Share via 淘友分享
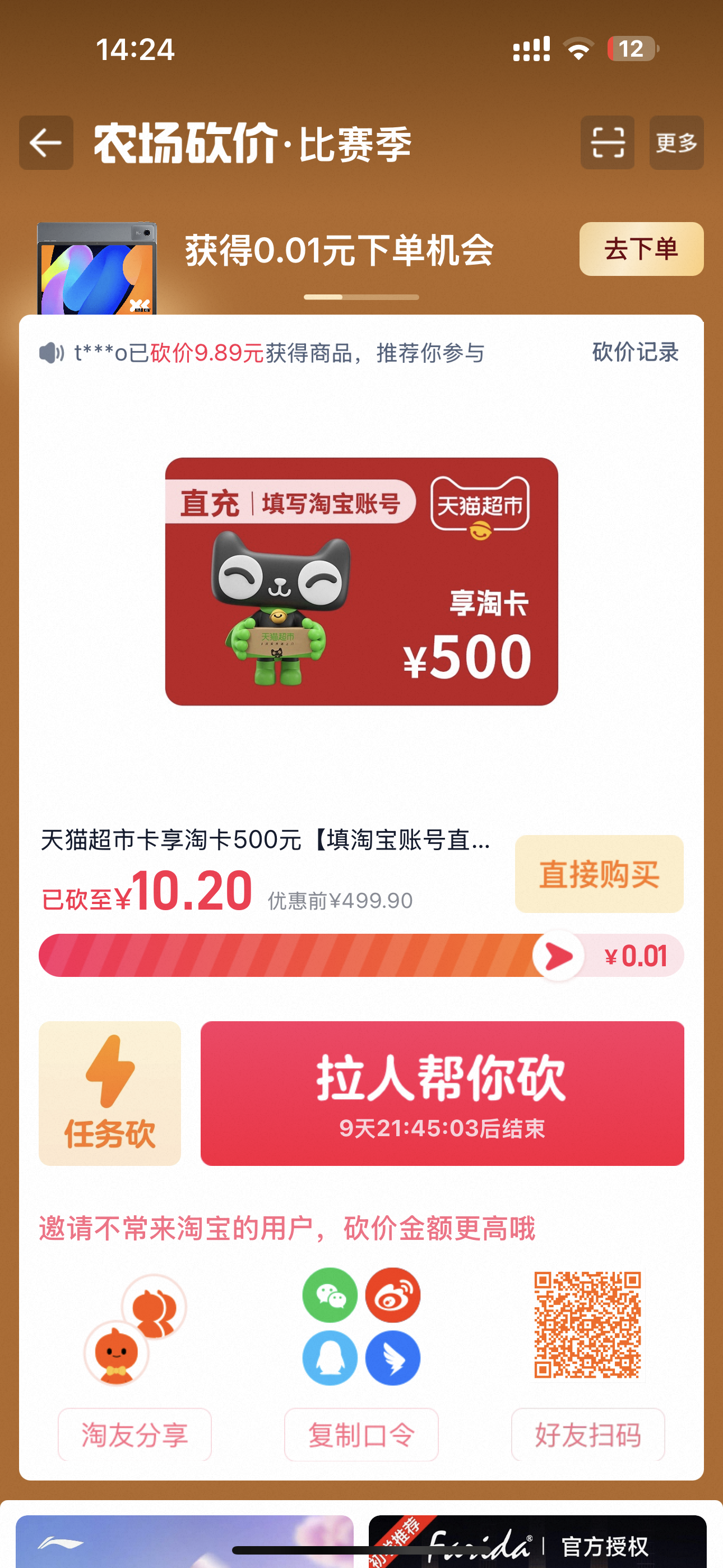Image resolution: width=723 pixels, height=1568 pixels. point(135,1434)
